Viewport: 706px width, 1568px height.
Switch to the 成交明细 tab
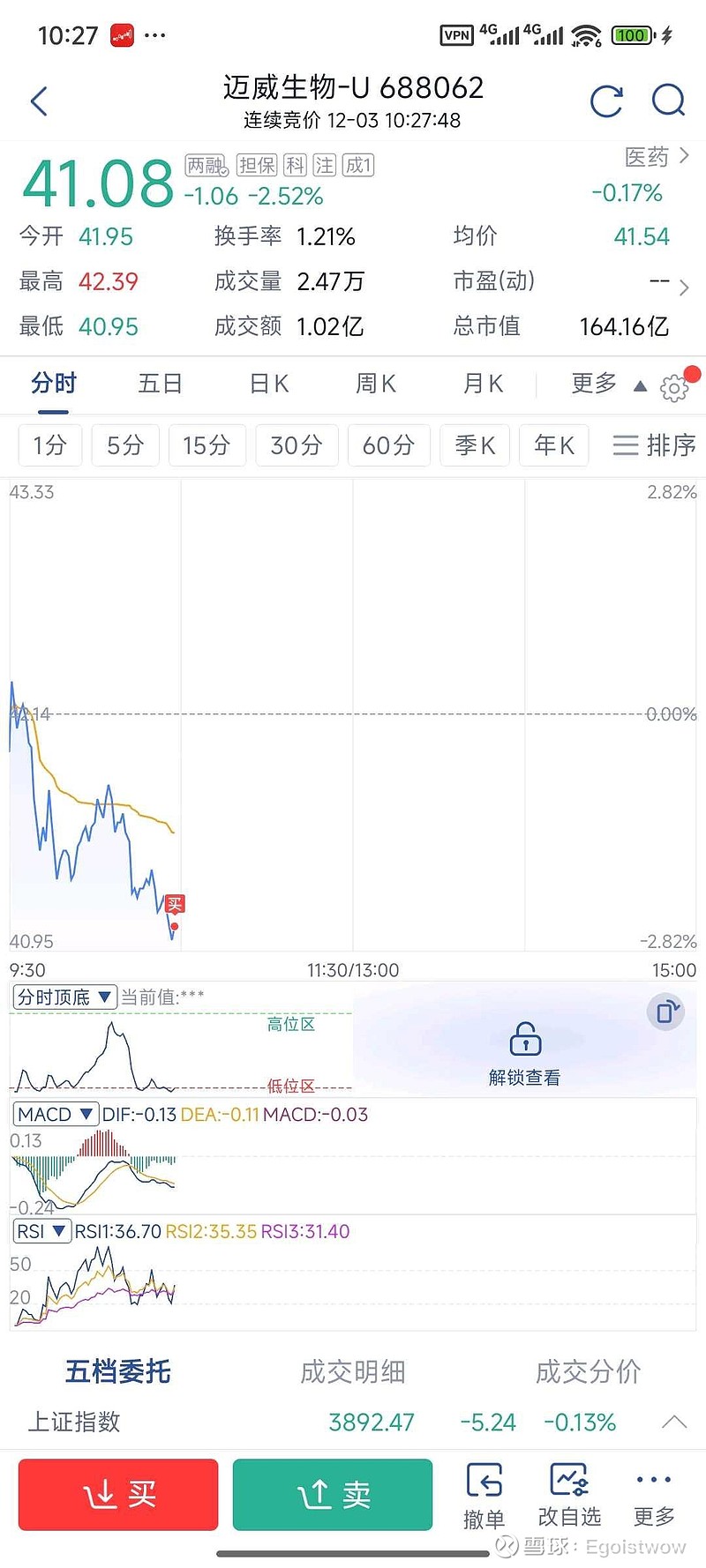pos(352,1371)
